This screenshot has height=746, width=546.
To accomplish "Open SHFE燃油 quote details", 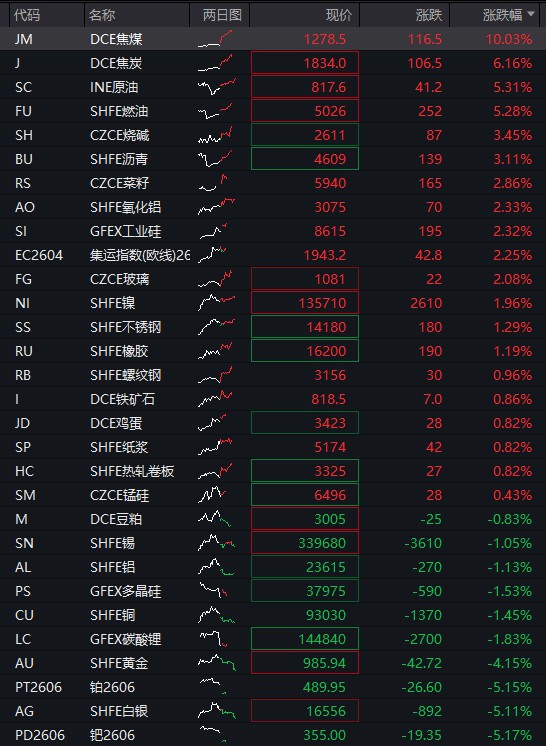I will pos(273,111).
